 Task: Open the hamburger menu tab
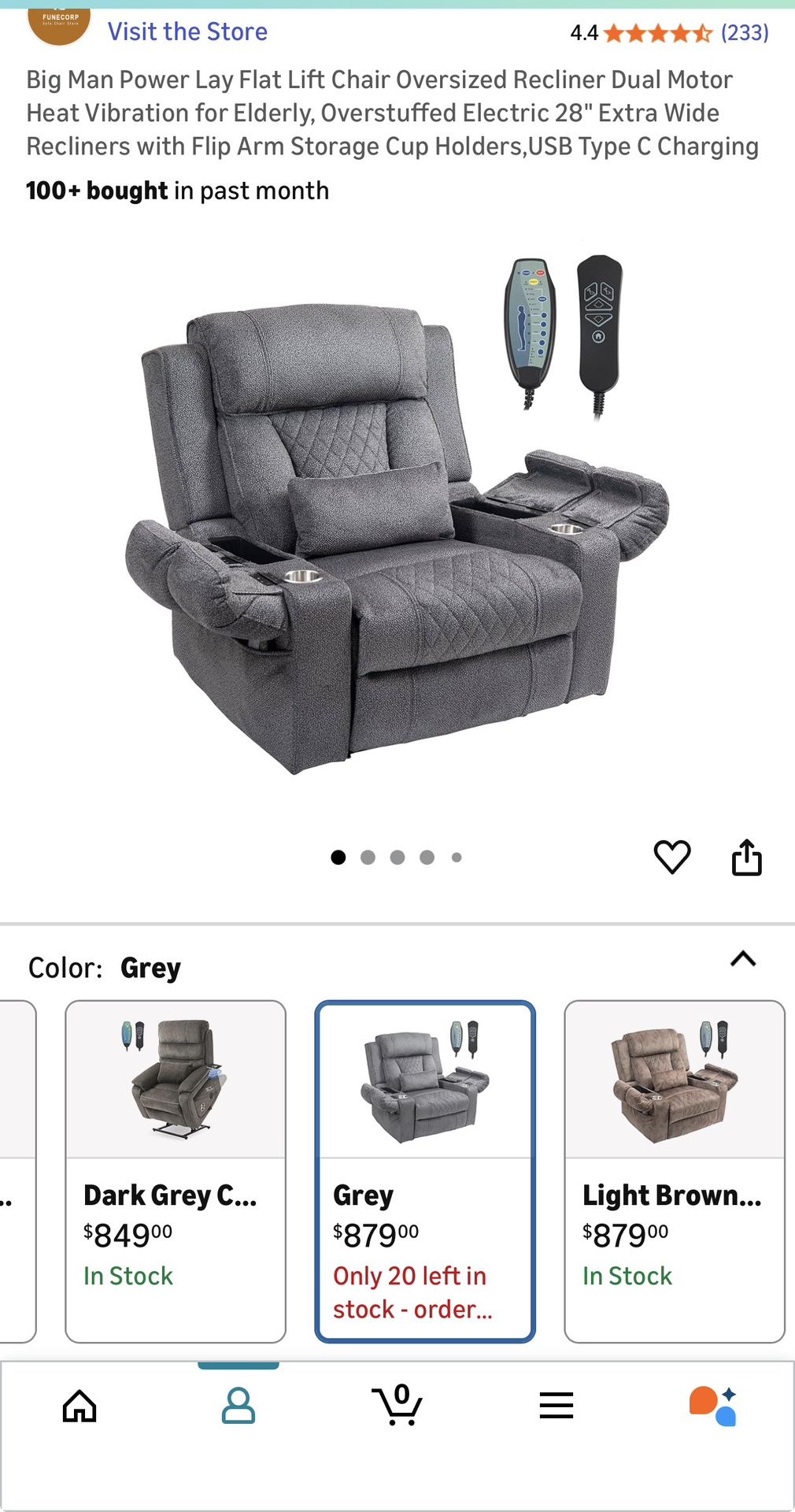point(556,1406)
